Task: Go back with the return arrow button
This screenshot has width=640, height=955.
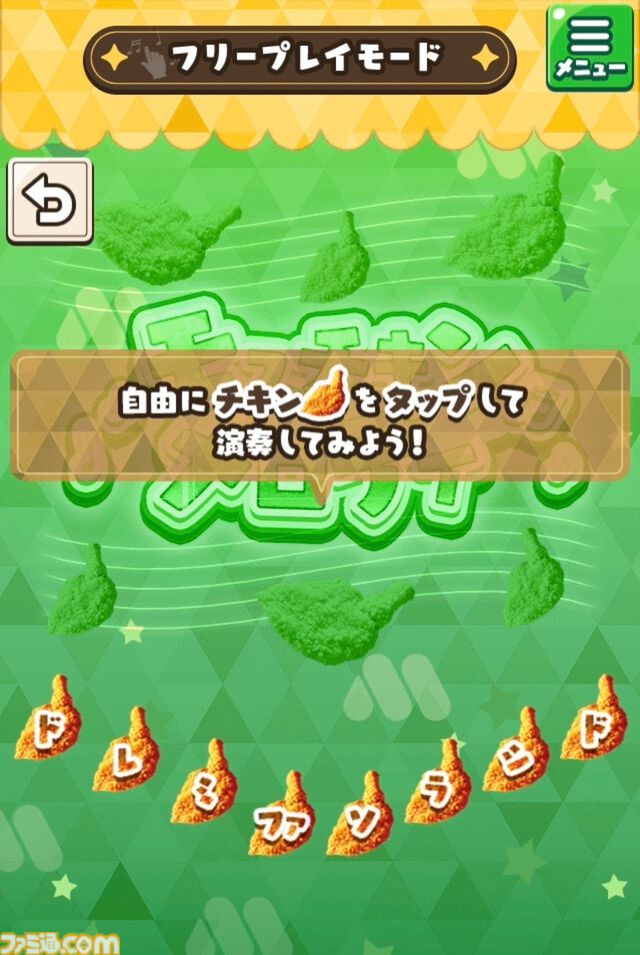Action: click(50, 201)
